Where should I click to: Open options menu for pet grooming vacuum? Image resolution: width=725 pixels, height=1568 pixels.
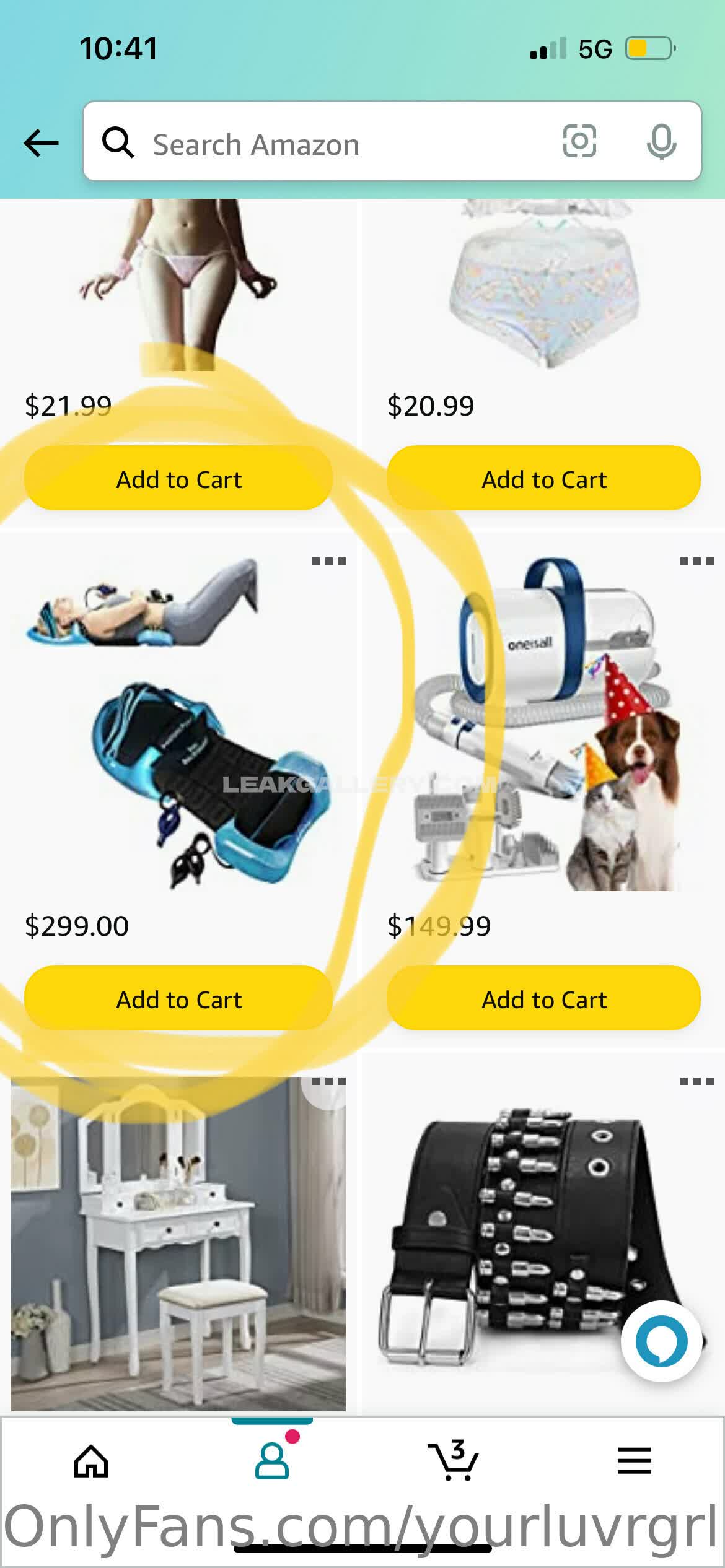696,562
